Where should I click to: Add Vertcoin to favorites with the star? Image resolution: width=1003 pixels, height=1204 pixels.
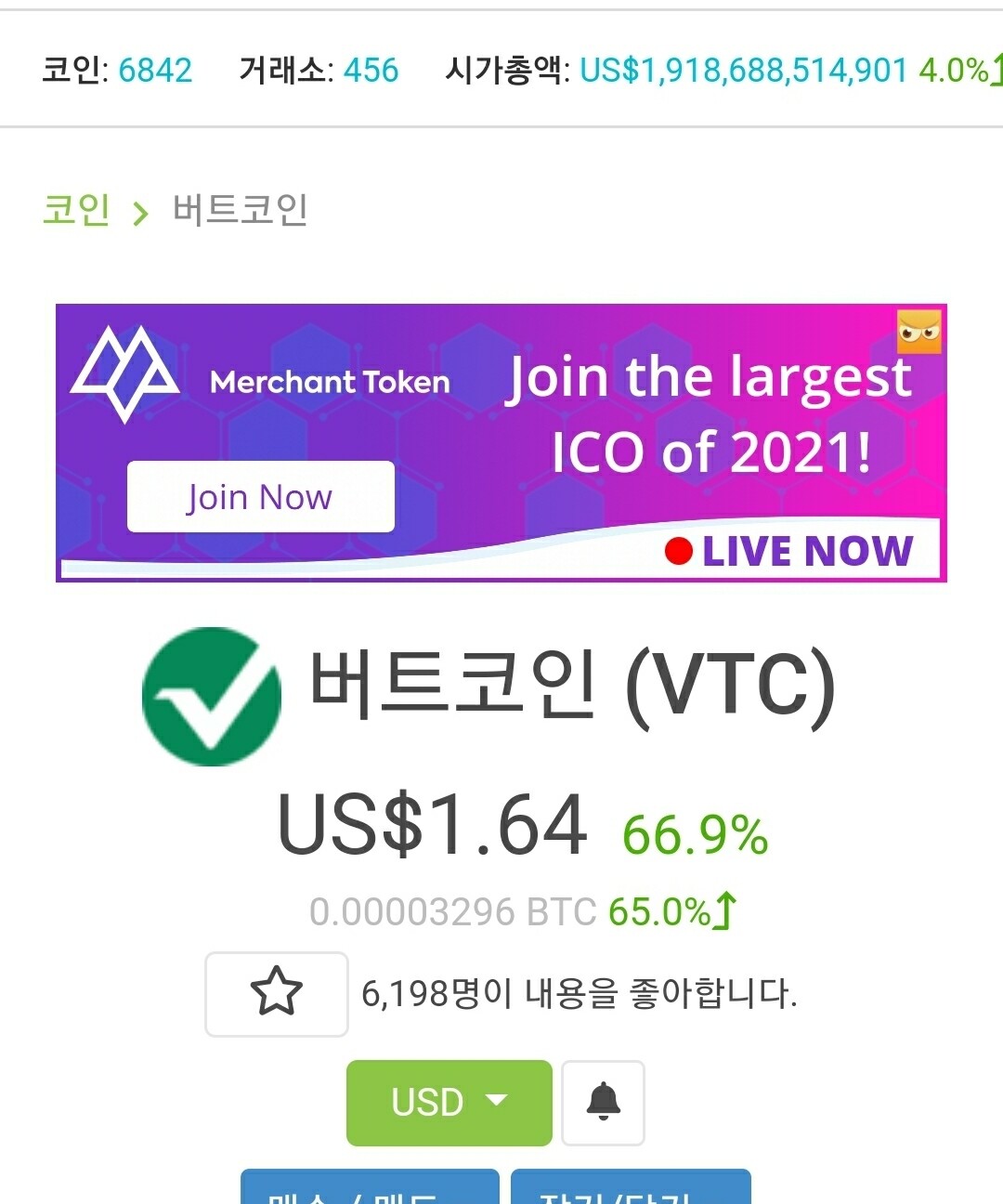pos(277,993)
